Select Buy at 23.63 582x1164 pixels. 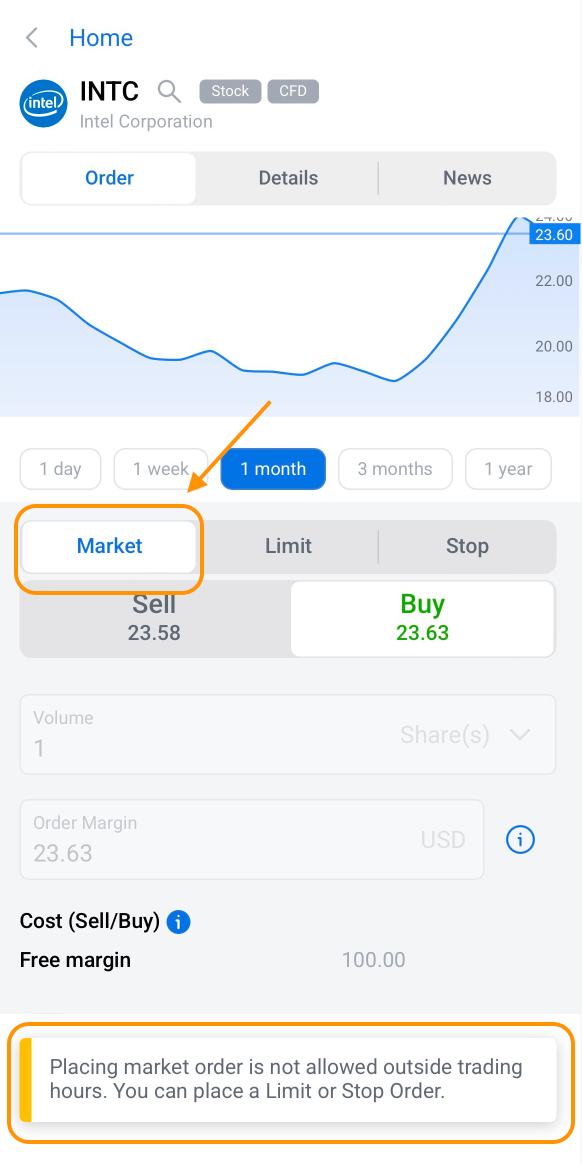point(422,618)
